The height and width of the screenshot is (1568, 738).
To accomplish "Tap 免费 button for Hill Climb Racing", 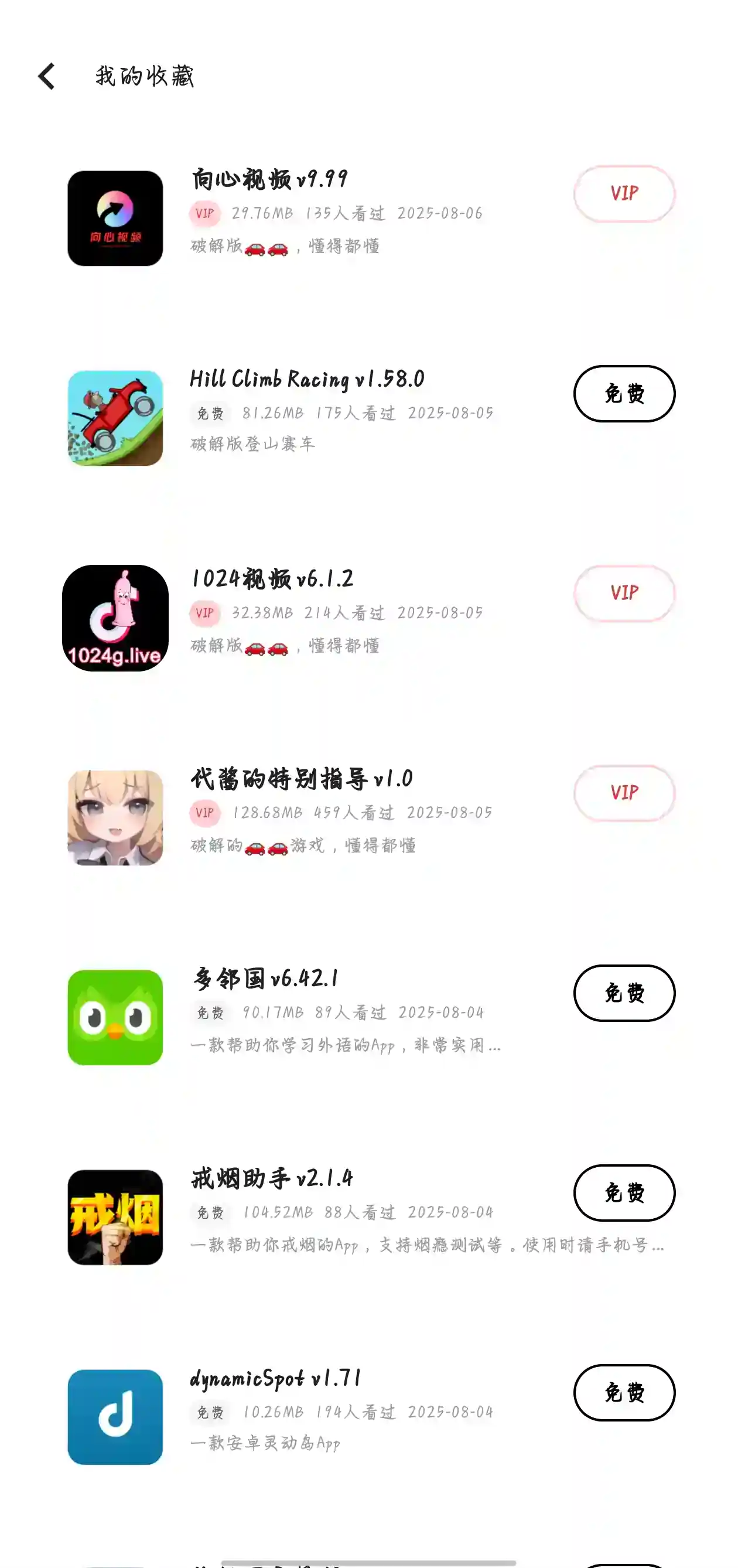I will 624,394.
